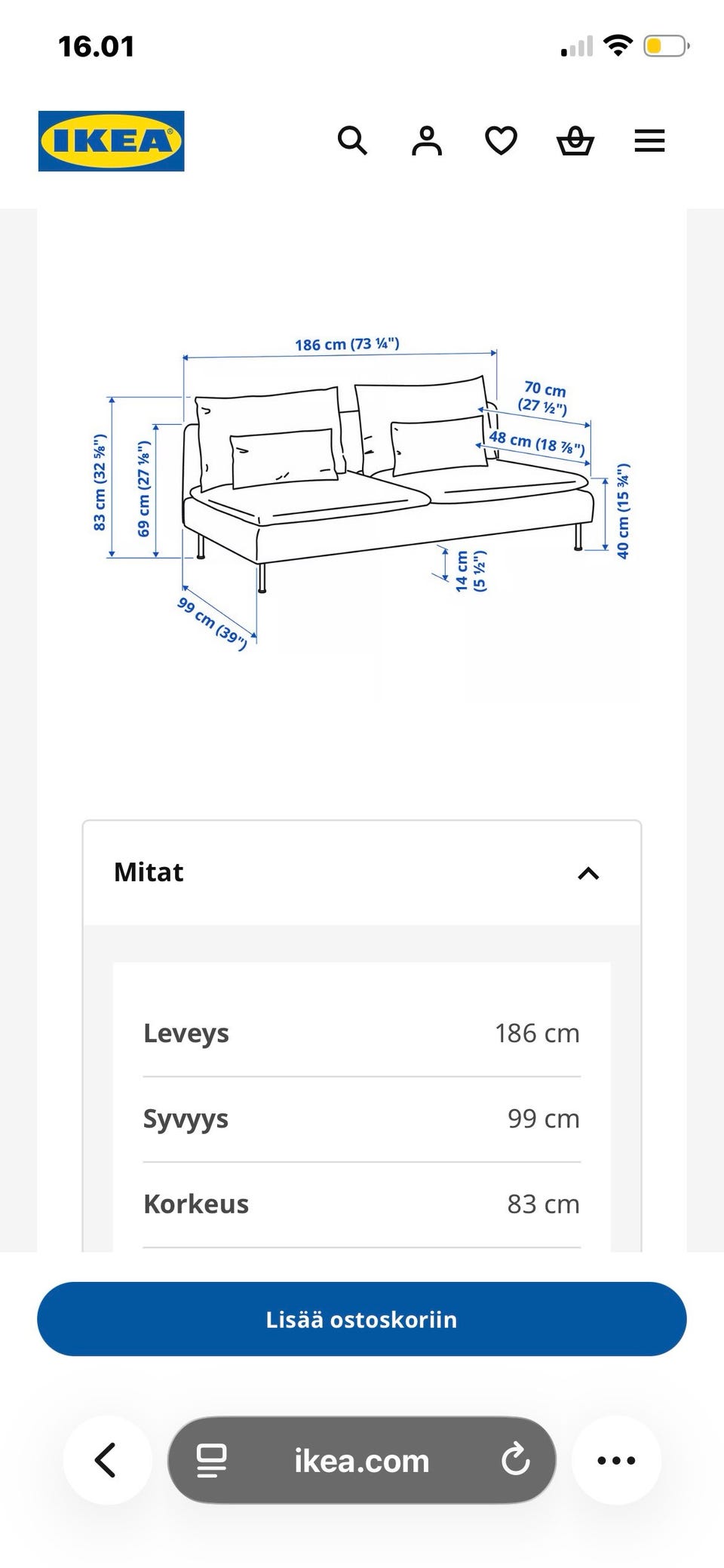The image size is (724, 1568).
Task: Tap Lisää ostoskoriin button
Action: [362, 1319]
